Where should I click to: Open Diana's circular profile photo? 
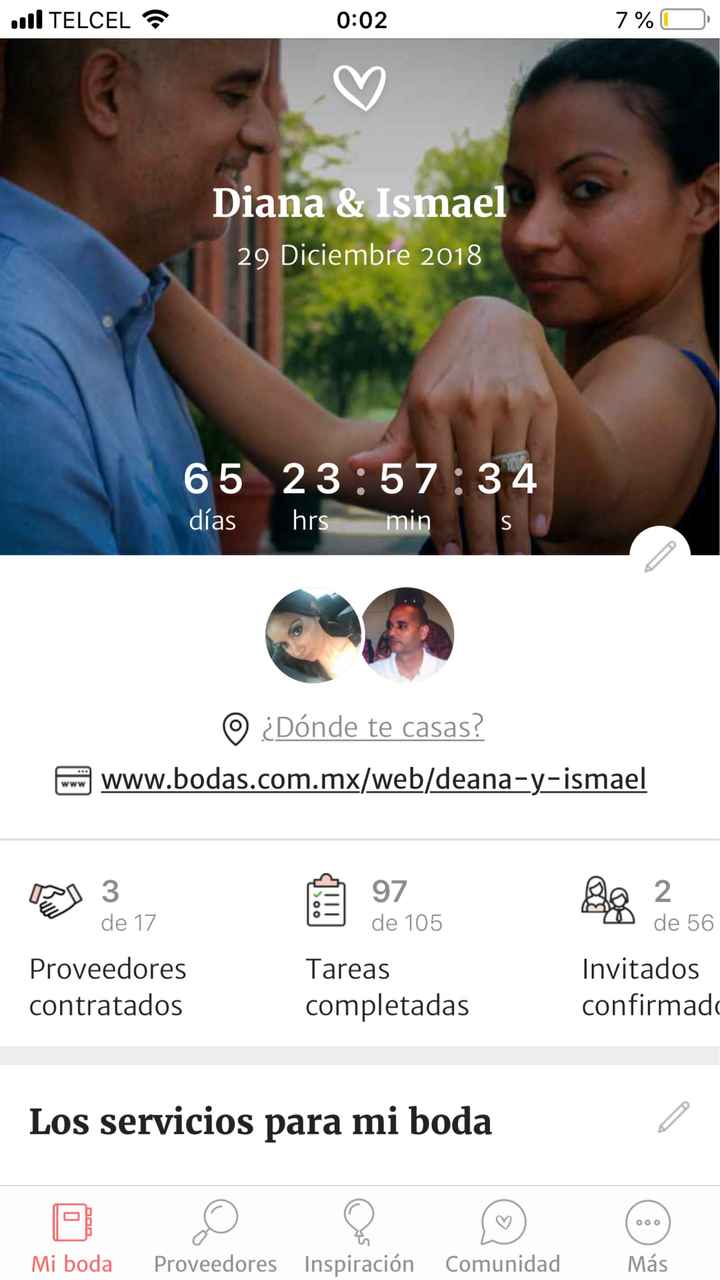click(314, 635)
